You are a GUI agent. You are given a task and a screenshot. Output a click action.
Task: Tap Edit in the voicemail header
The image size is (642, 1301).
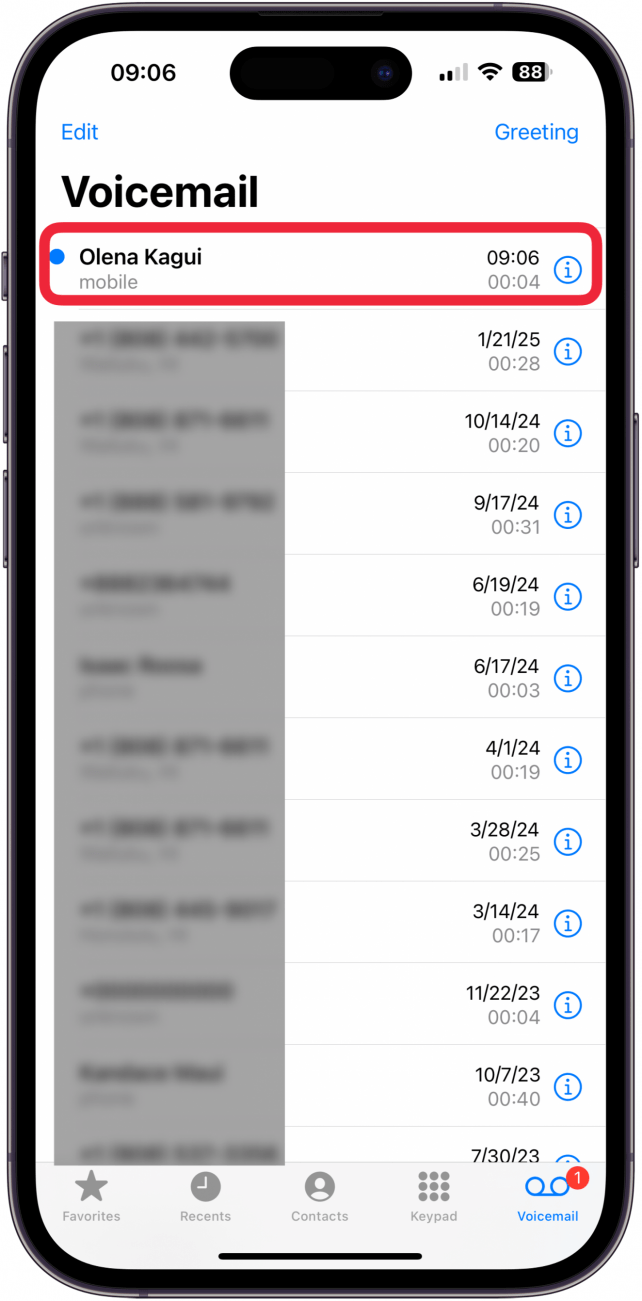tap(80, 132)
